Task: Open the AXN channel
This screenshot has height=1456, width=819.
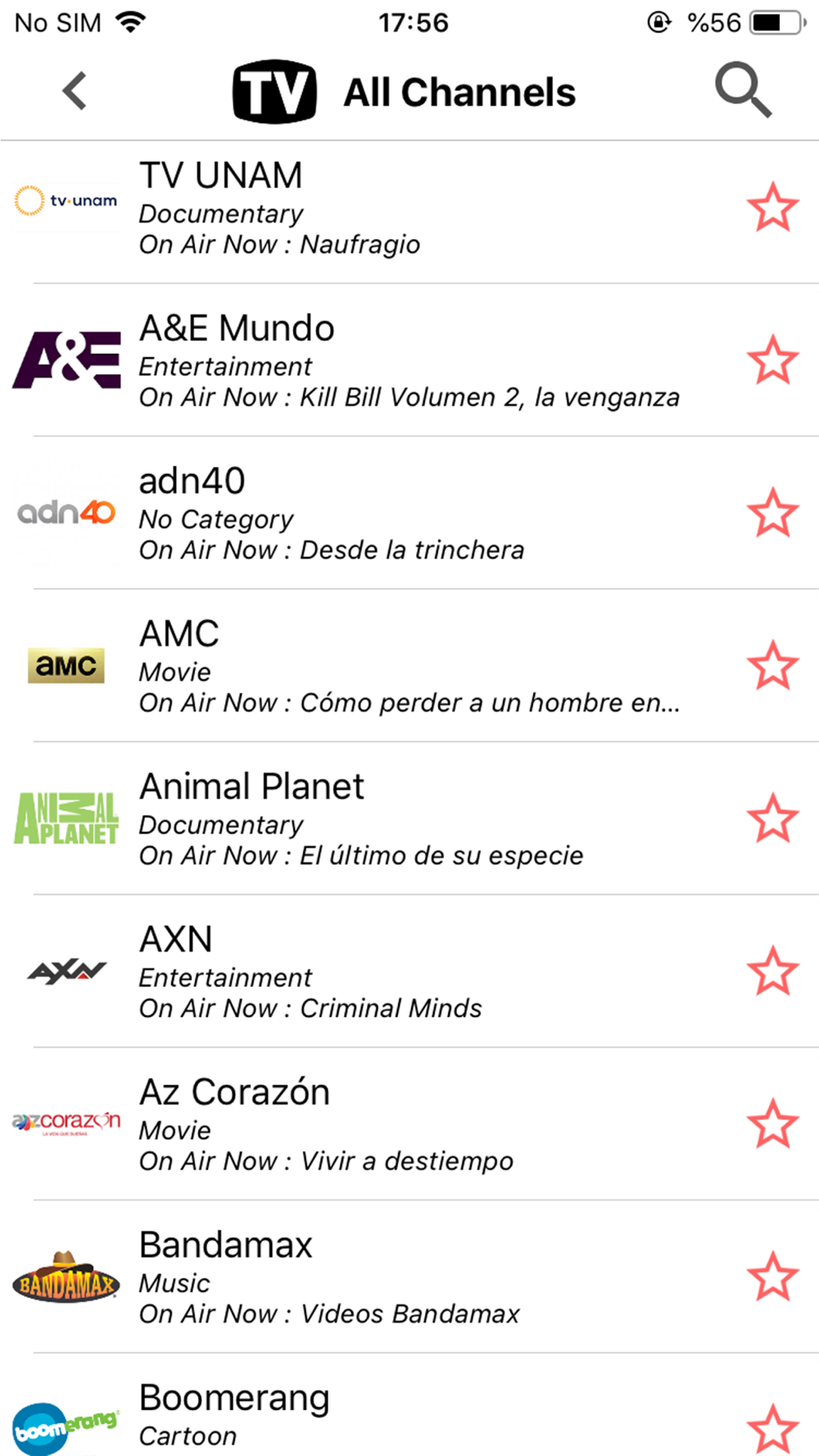Action: [x=409, y=971]
